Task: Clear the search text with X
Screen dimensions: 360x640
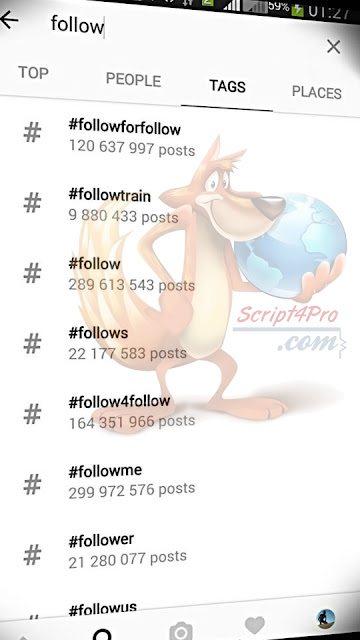Action: coord(333,47)
